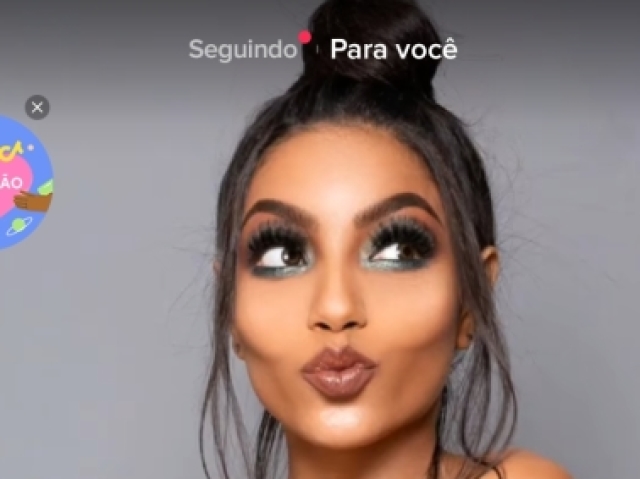This screenshot has height=479, width=640.
Task: Open the colorful promo sticker badge
Action: pyautogui.click(x=22, y=183)
